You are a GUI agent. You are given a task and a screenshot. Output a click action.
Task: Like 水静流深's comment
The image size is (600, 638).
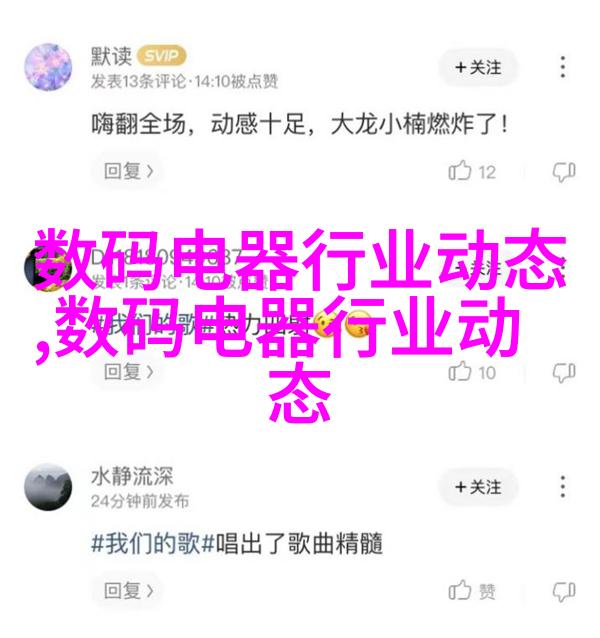473,590
